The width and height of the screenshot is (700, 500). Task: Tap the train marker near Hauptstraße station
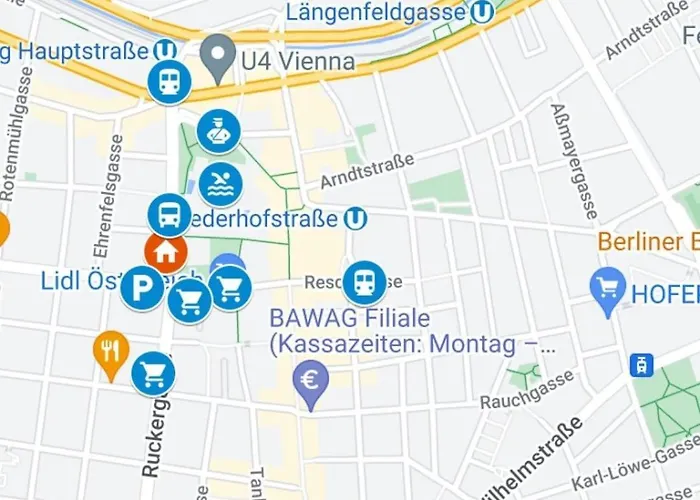(169, 82)
